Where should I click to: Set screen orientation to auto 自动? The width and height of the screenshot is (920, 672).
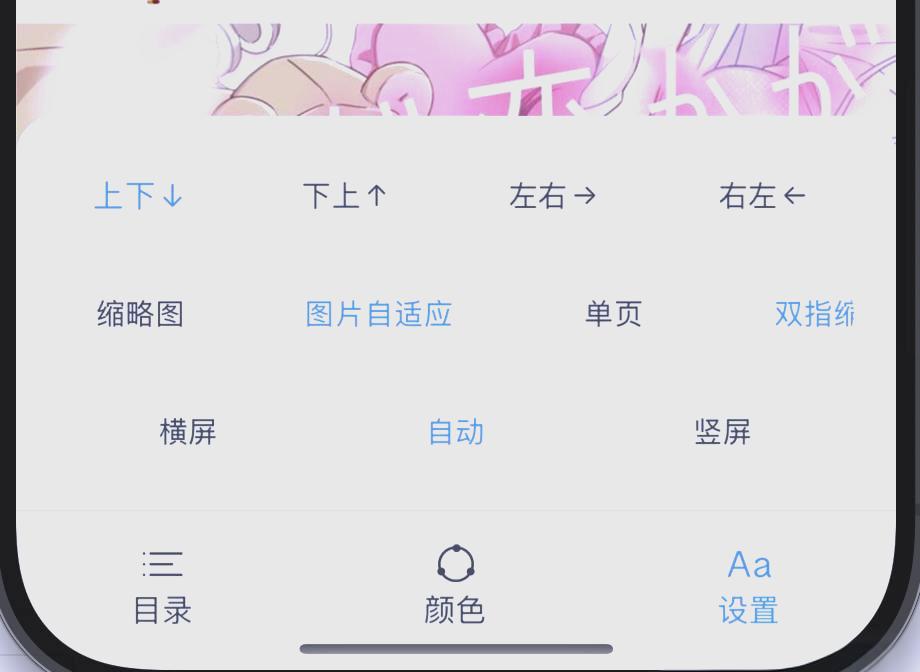pos(456,432)
